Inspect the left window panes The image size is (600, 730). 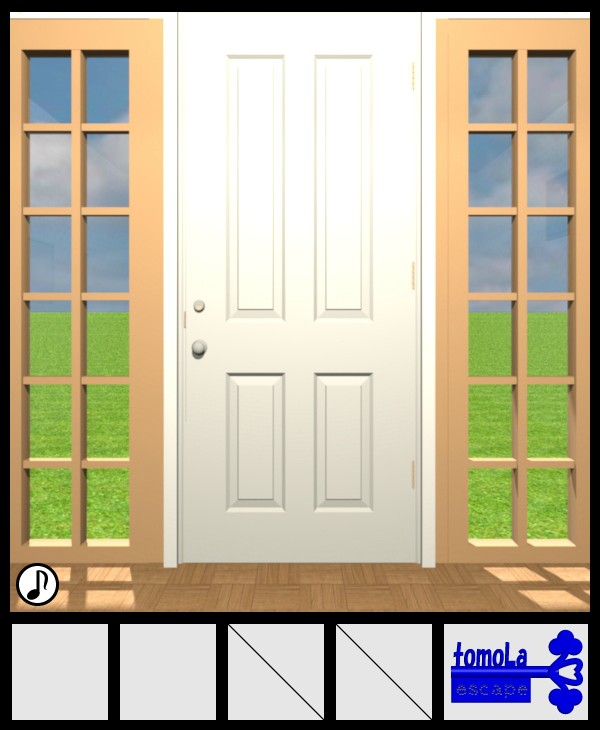pyautogui.click(x=78, y=298)
